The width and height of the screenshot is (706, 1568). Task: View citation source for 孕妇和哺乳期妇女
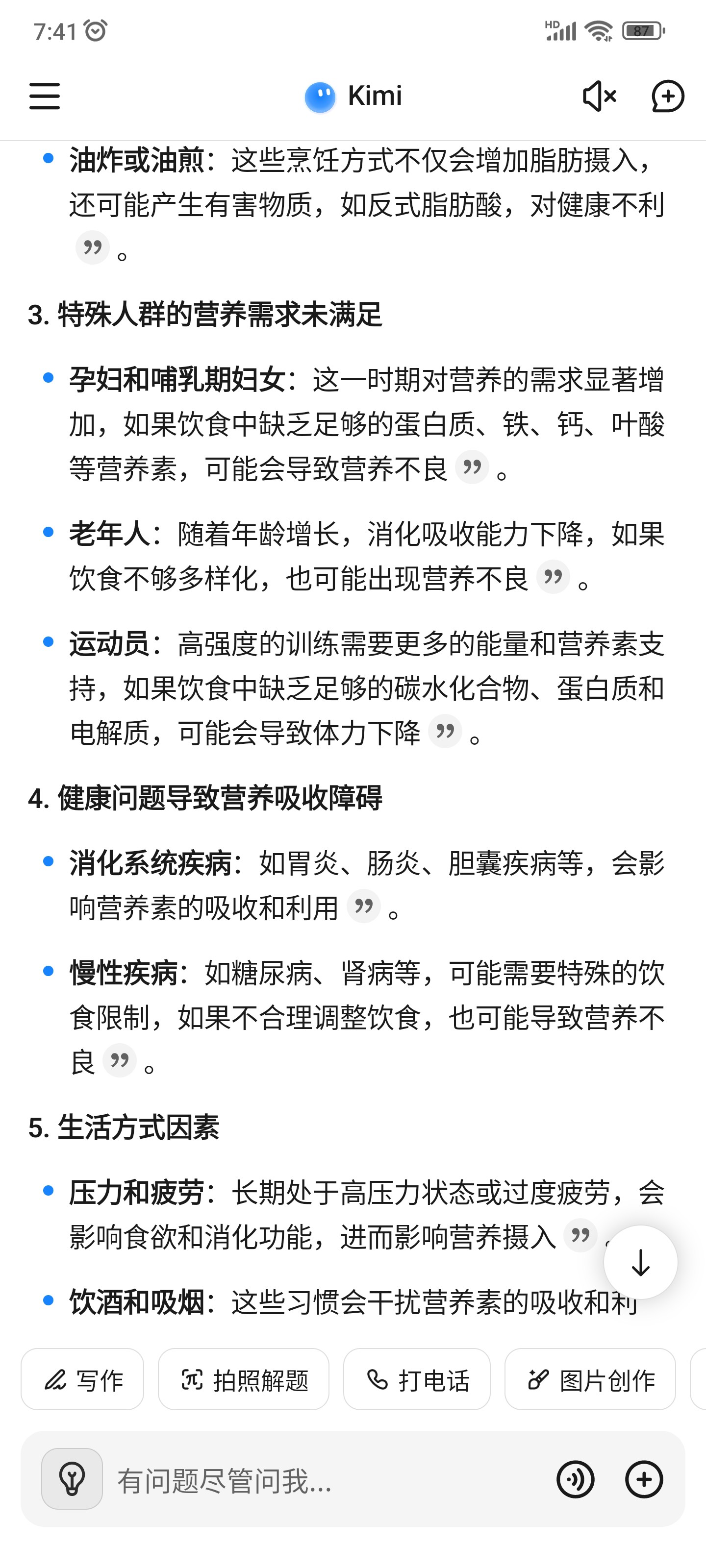[x=472, y=467]
